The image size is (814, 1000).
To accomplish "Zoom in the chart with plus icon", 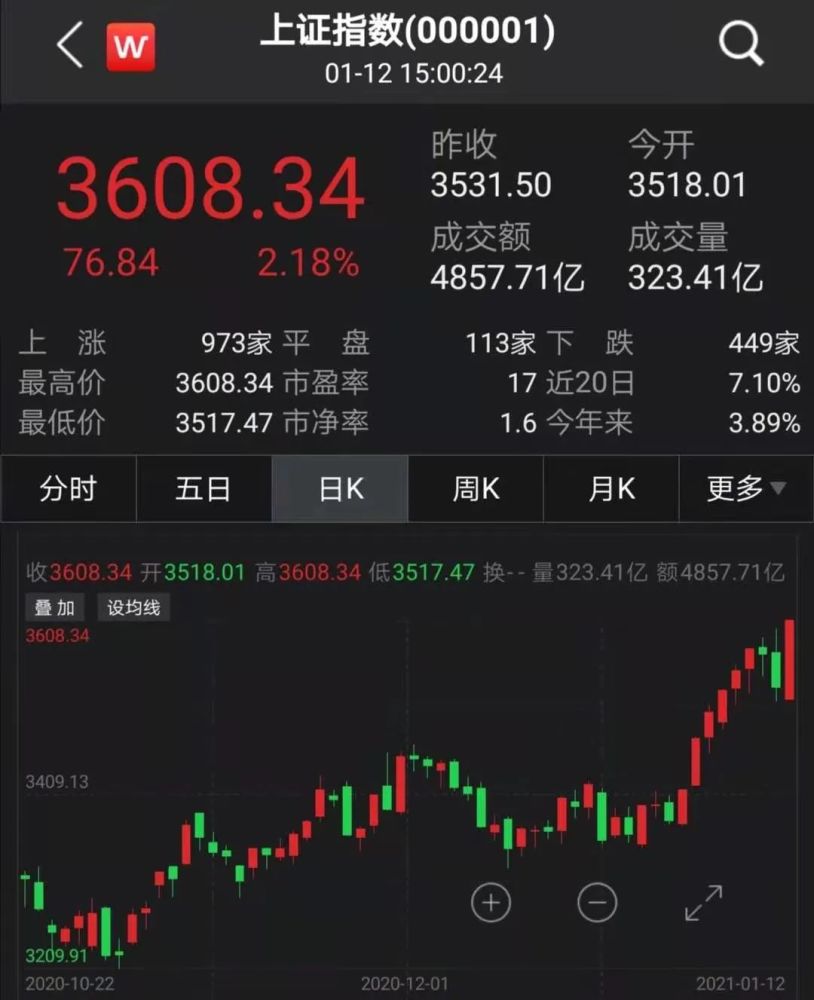I will 491,903.
